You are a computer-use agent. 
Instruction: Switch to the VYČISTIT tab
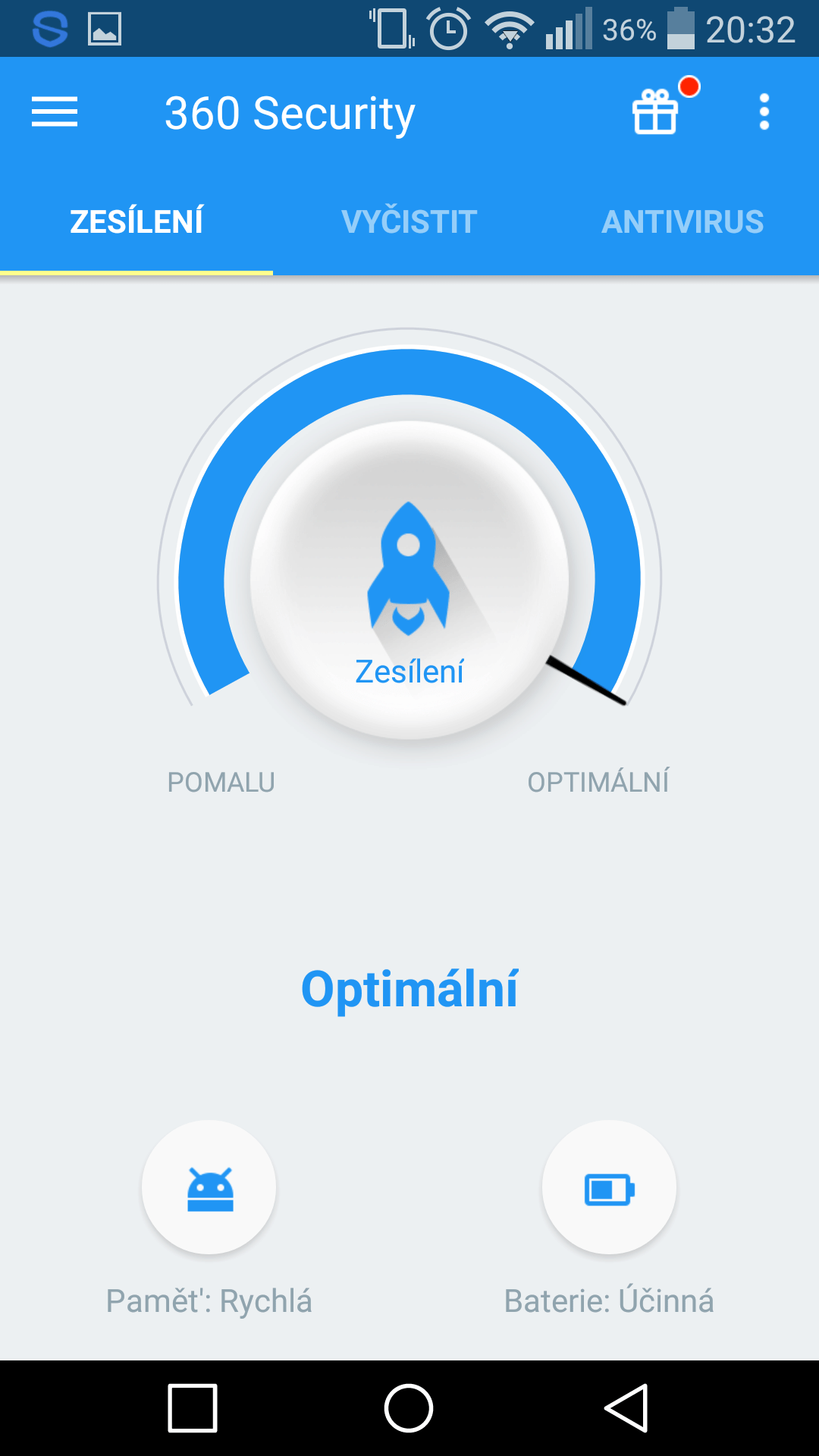pos(409,221)
